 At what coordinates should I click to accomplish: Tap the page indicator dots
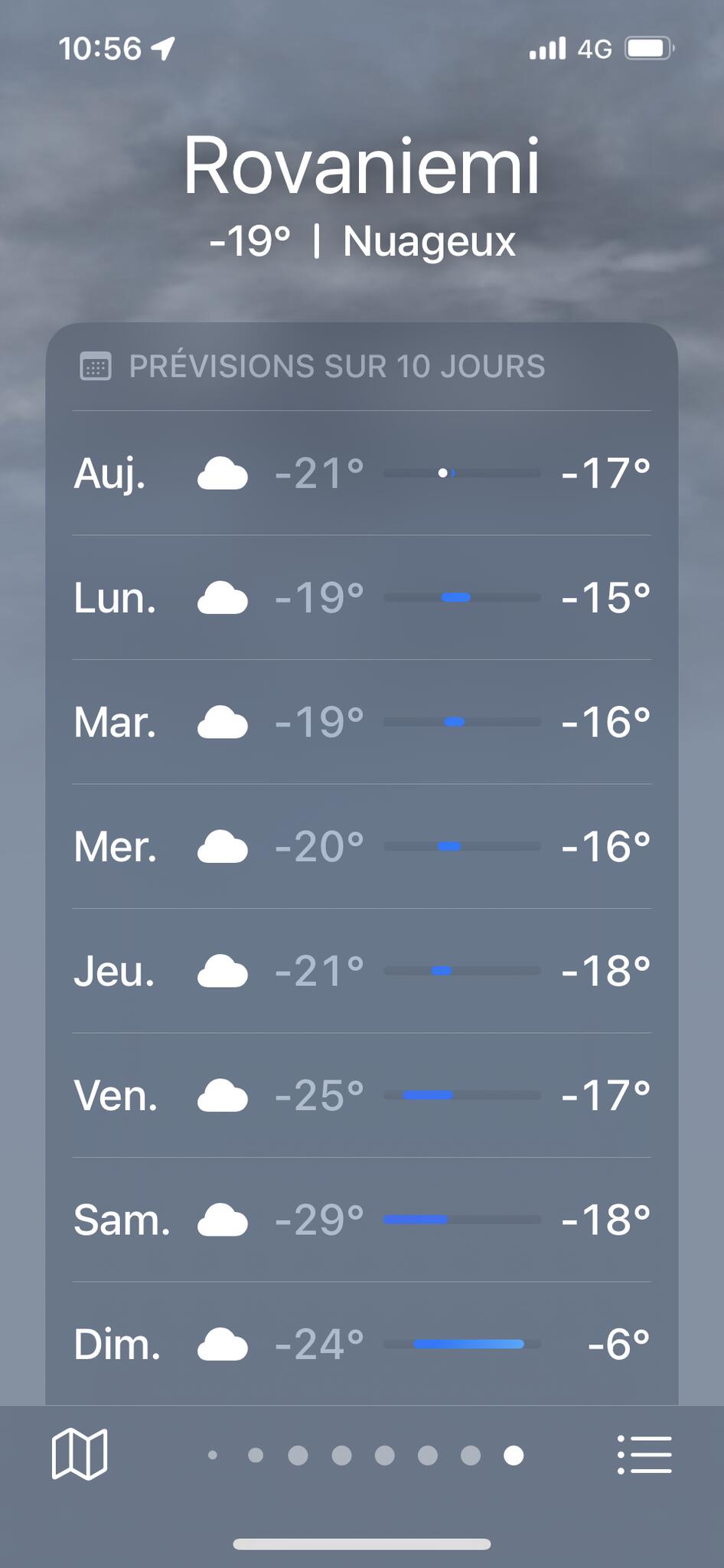(x=364, y=1455)
